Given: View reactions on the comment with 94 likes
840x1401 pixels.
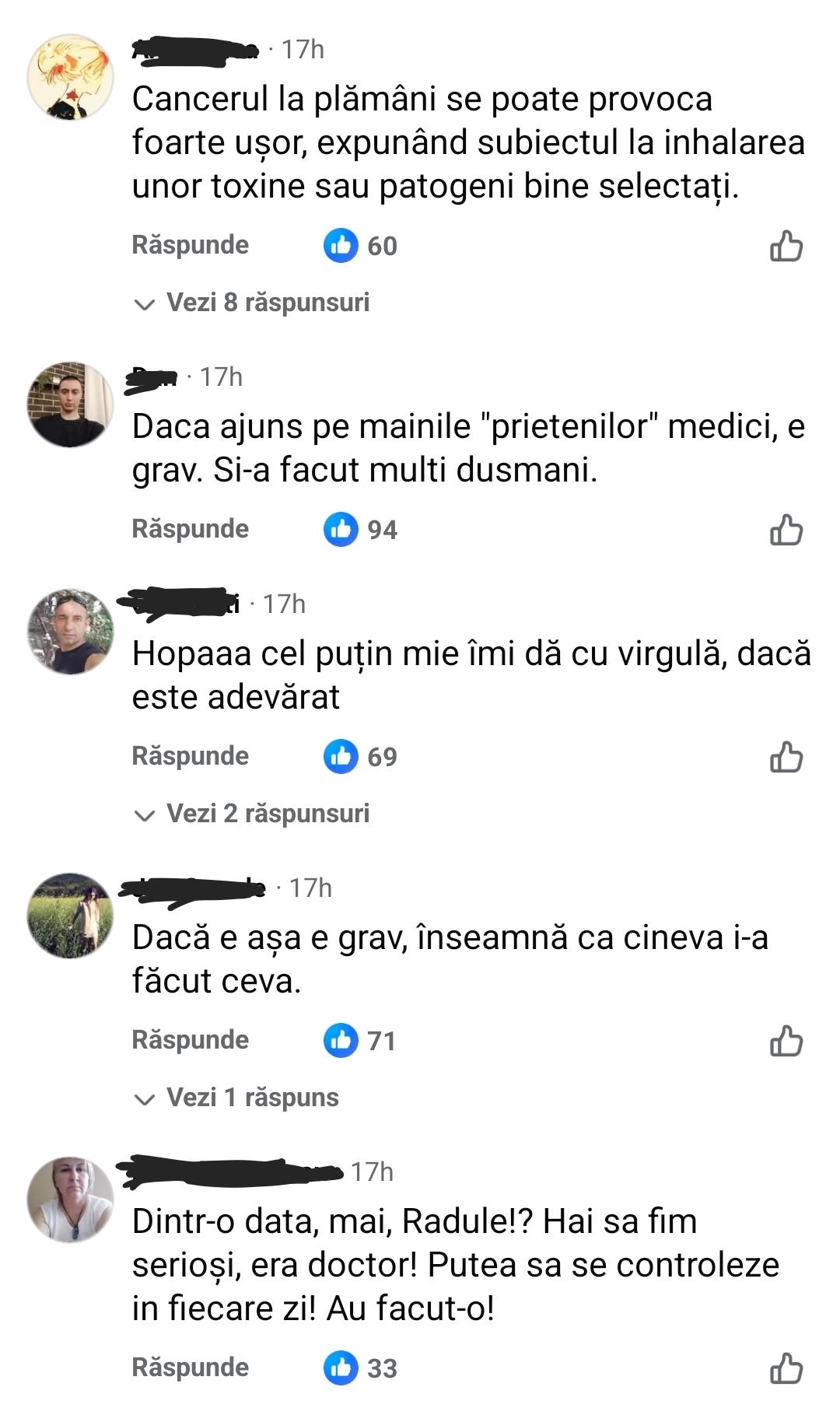Looking at the screenshot, I should [360, 530].
